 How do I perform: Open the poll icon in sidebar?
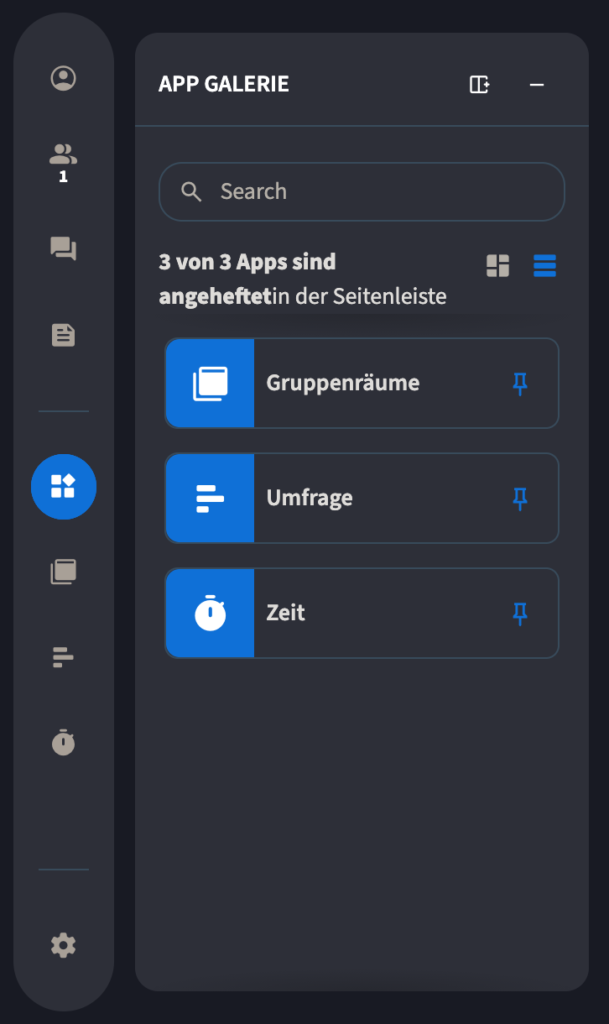click(x=63, y=656)
